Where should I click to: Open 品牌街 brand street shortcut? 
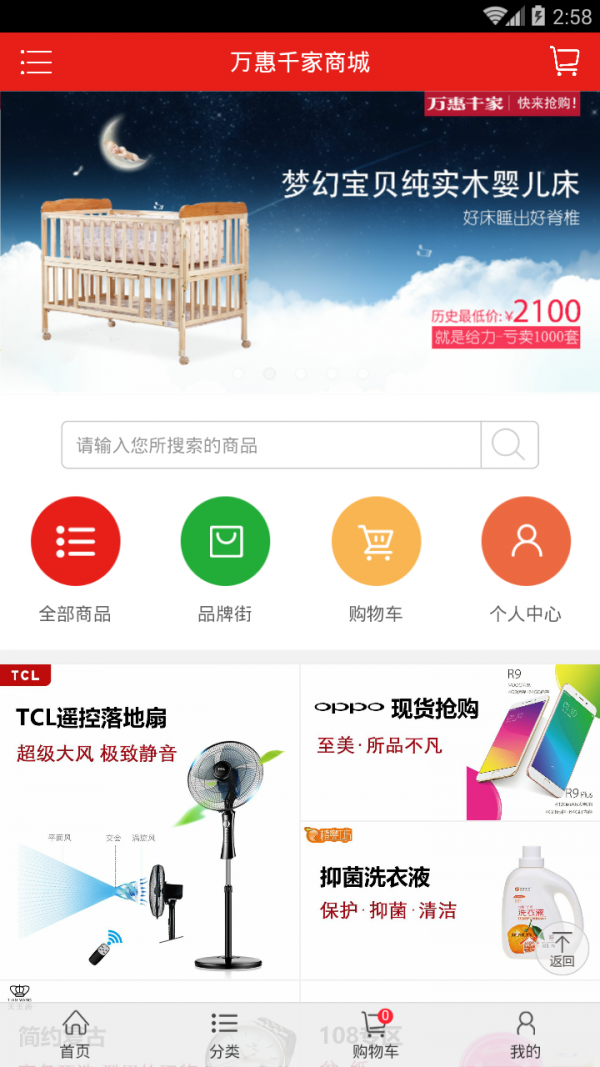[x=225, y=541]
